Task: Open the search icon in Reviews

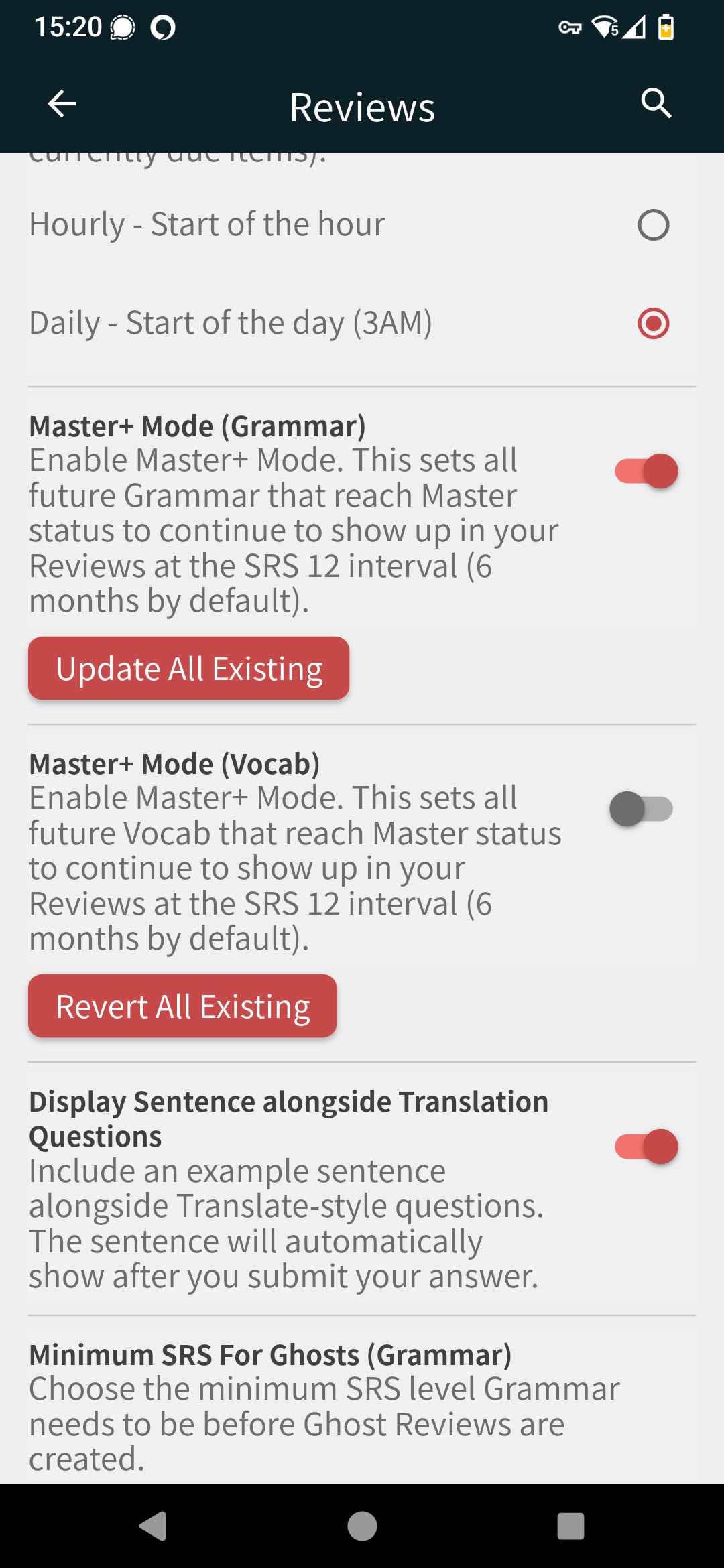Action: coord(656,104)
